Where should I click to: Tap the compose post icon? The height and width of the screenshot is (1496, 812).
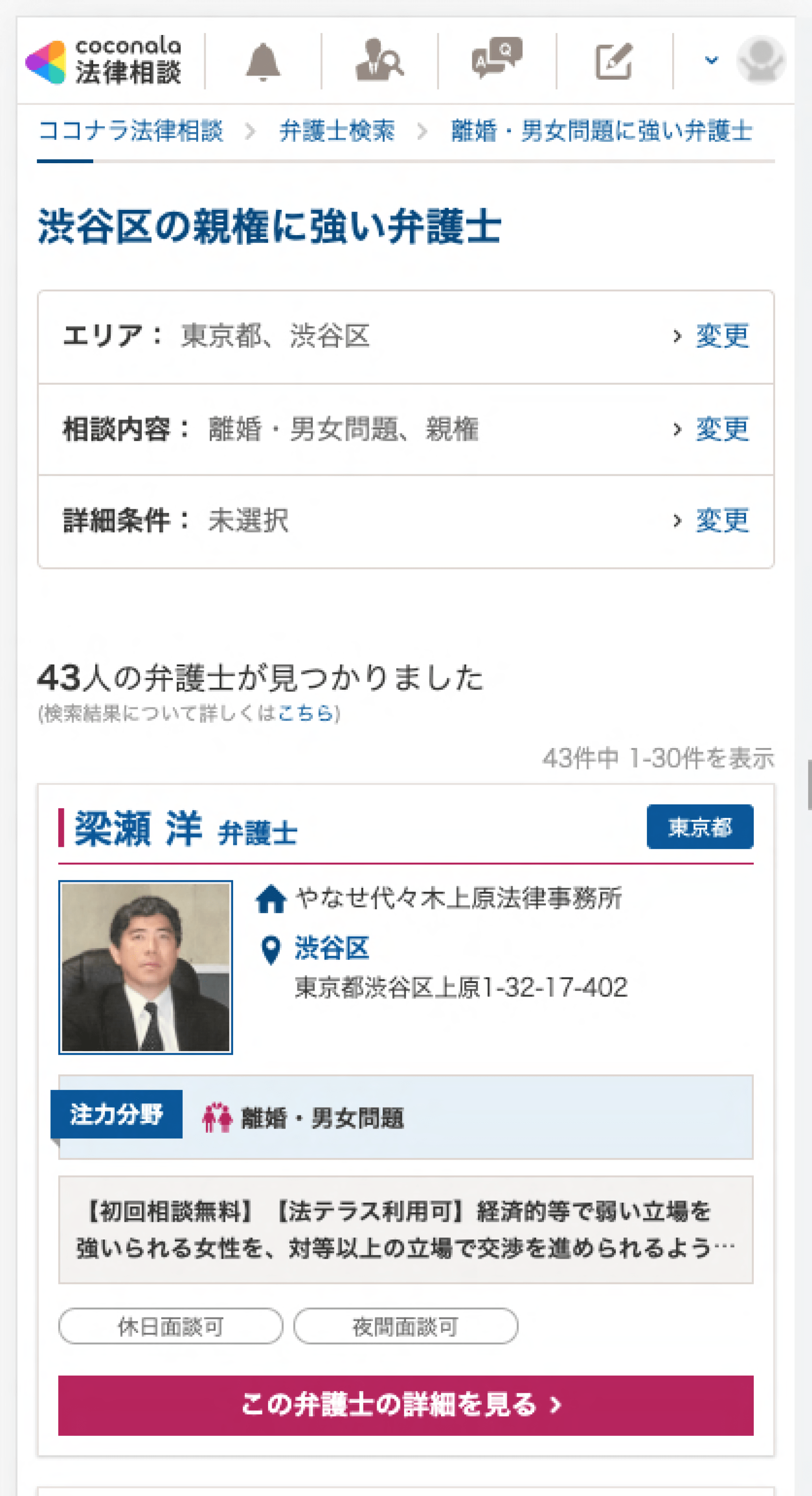pyautogui.click(x=613, y=61)
